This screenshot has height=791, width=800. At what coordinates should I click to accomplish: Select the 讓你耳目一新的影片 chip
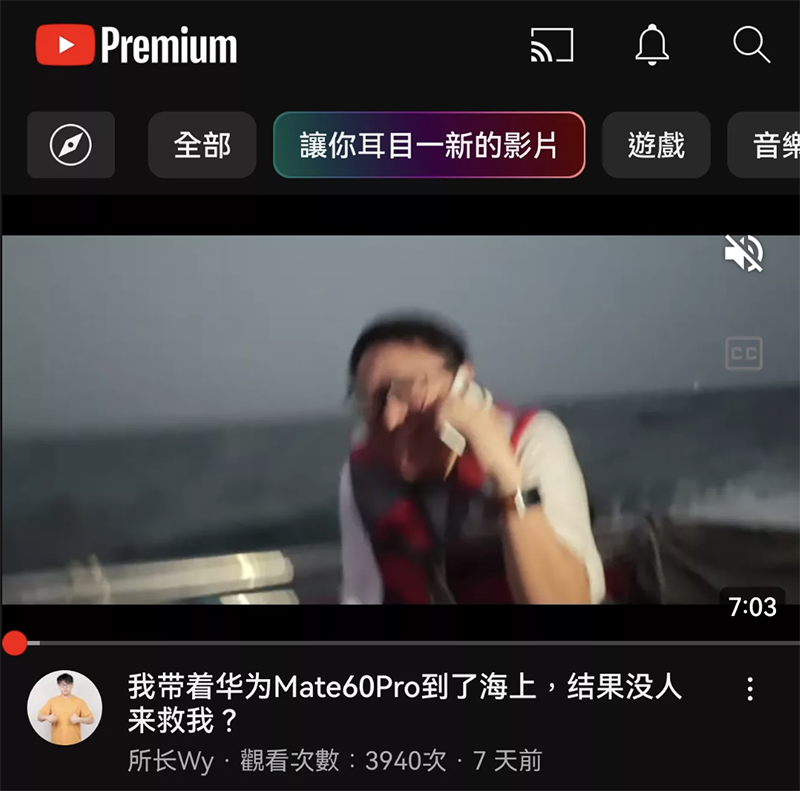click(x=429, y=145)
